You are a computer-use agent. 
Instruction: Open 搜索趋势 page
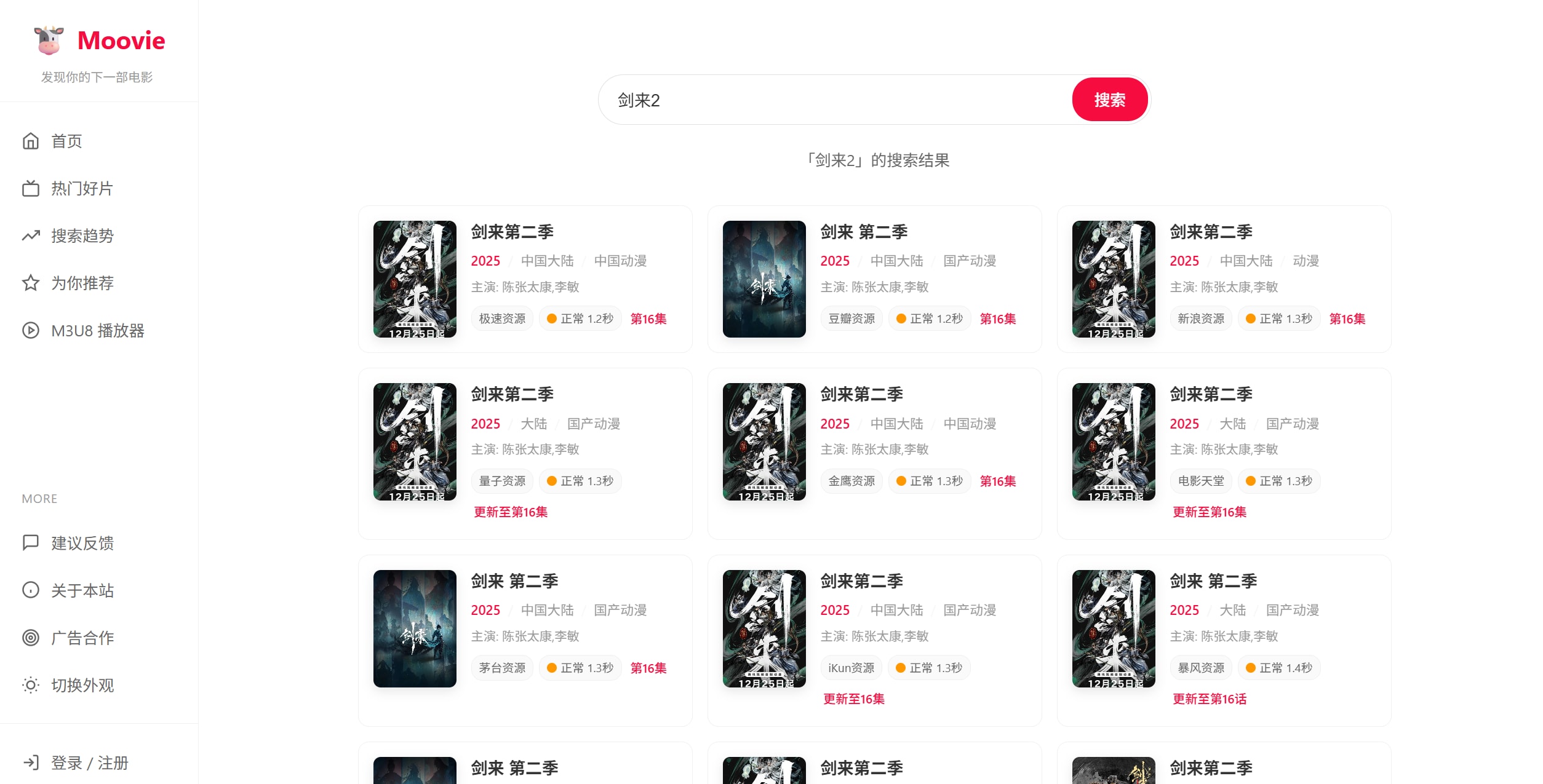pyautogui.click(x=82, y=236)
